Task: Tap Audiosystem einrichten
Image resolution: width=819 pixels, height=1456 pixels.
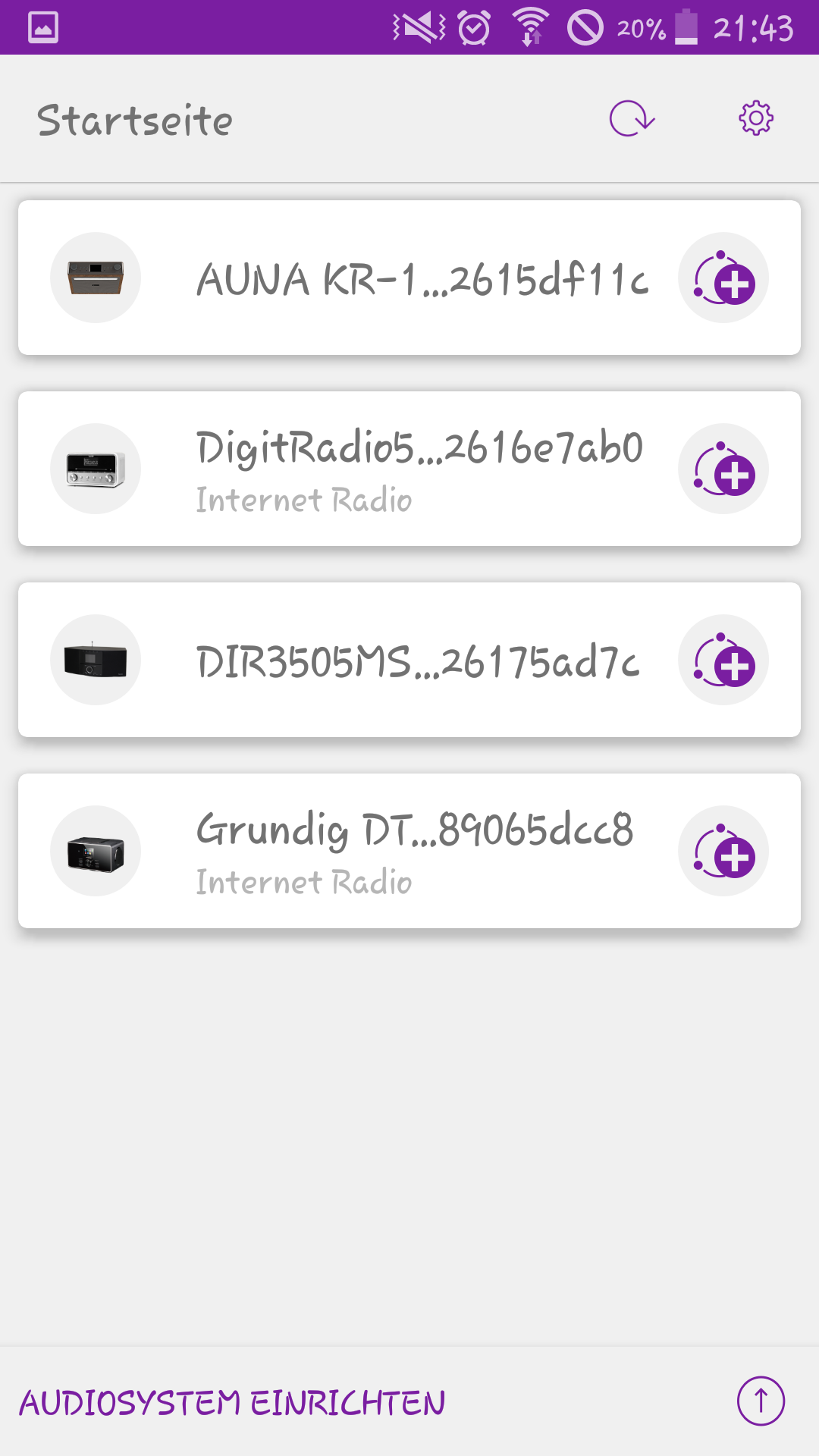Action: (232, 1402)
